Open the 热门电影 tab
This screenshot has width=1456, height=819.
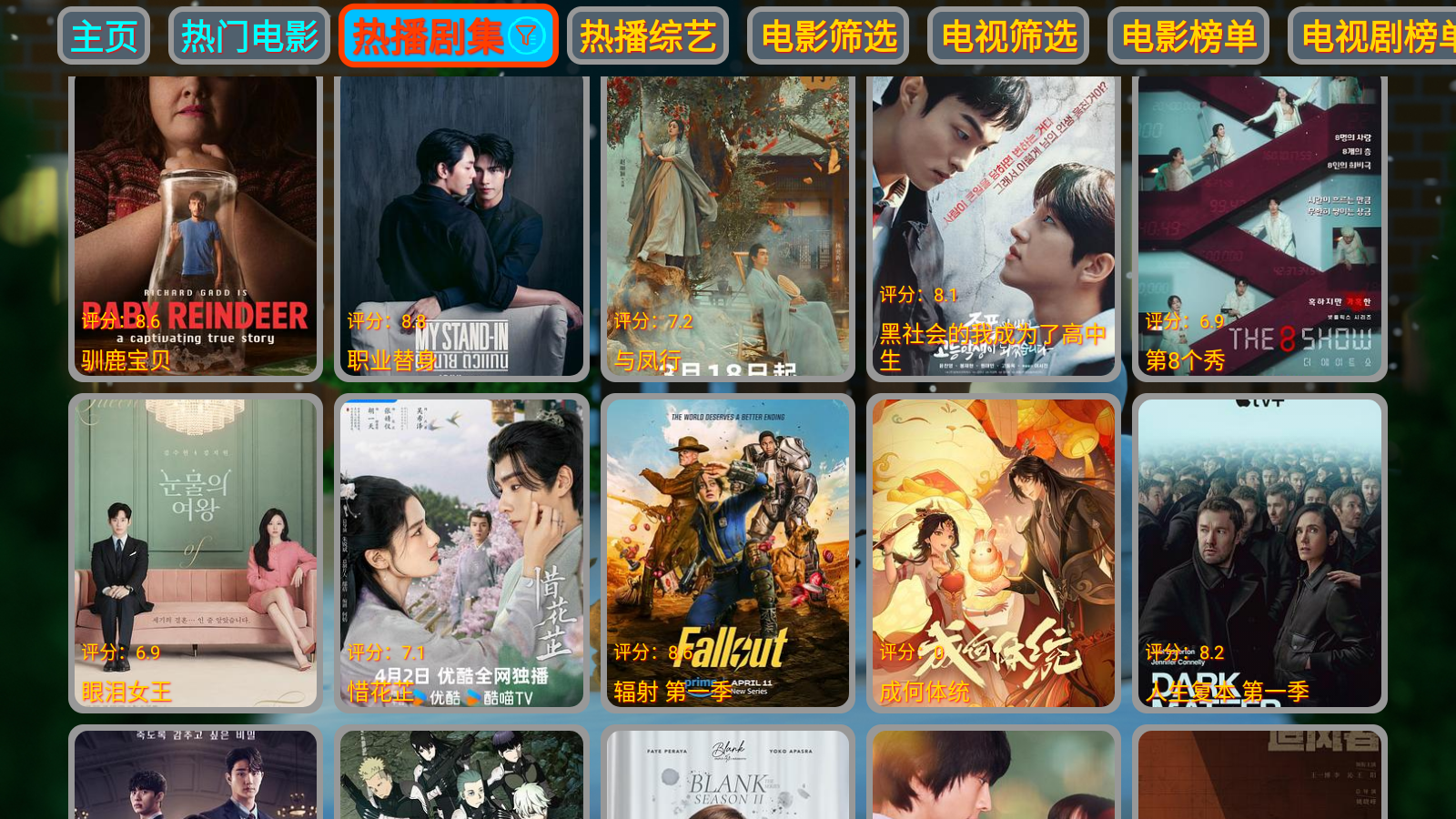tap(249, 36)
